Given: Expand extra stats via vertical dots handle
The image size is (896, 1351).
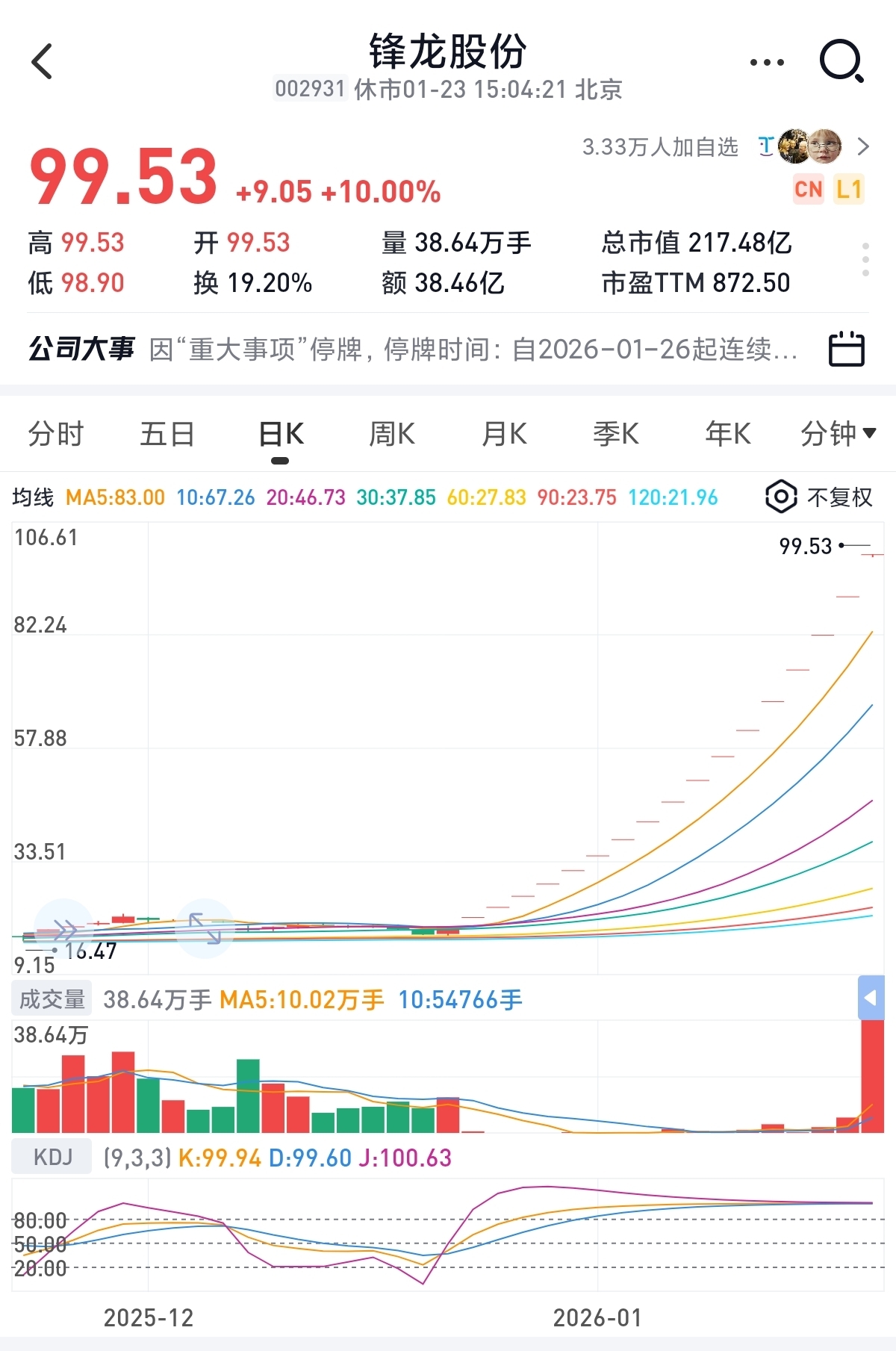Looking at the screenshot, I should [x=865, y=260].
